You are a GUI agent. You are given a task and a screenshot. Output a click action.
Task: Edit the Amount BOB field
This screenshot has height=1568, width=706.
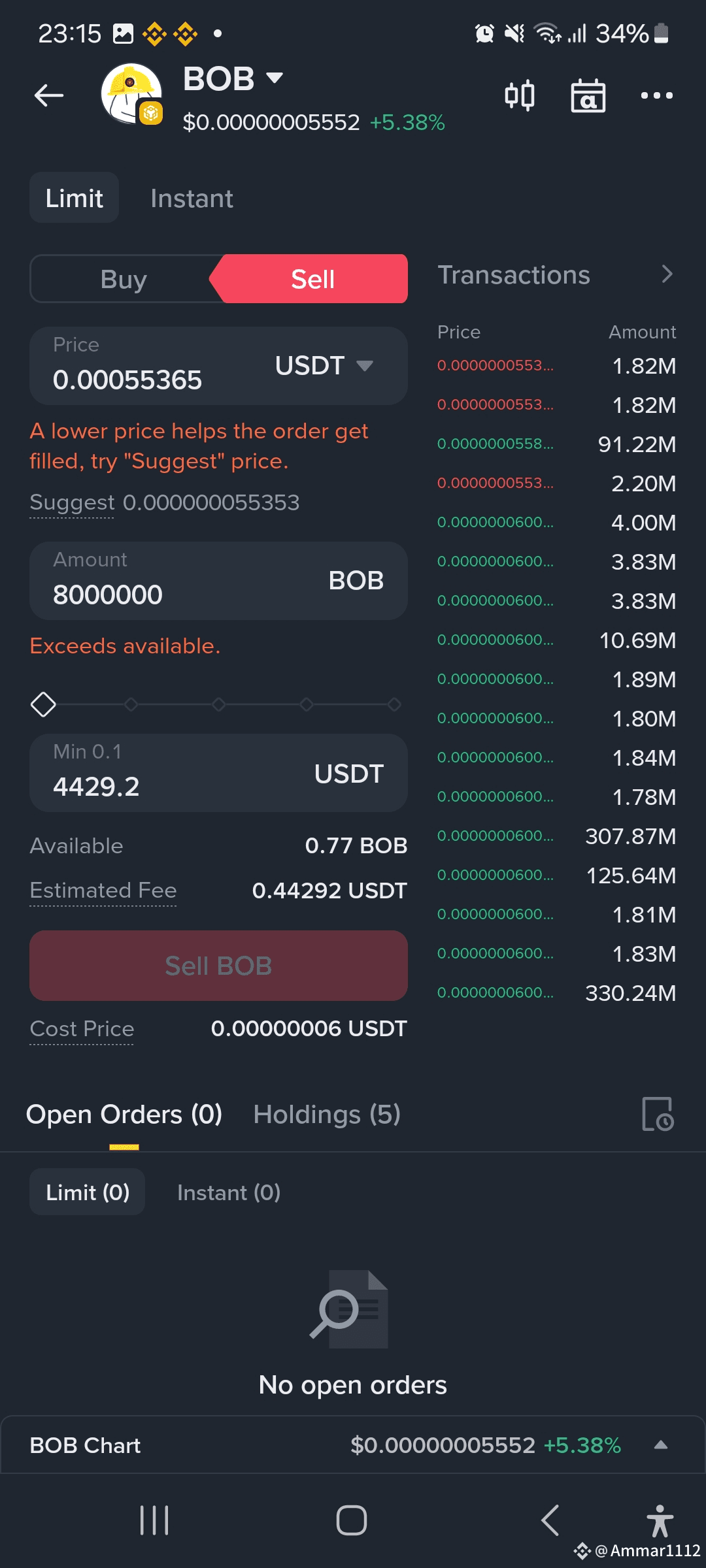218,580
